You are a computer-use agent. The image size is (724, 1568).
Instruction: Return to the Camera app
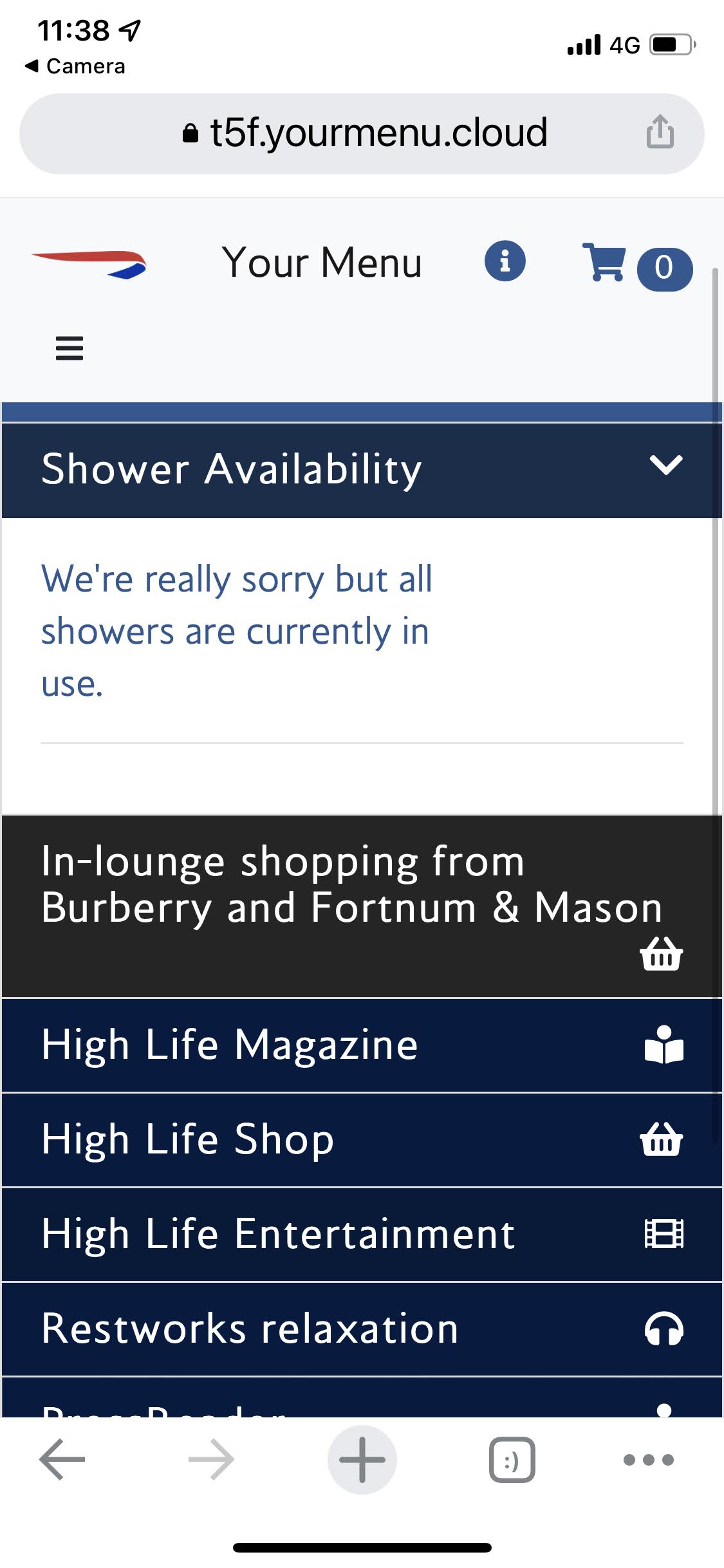pyautogui.click(x=75, y=66)
